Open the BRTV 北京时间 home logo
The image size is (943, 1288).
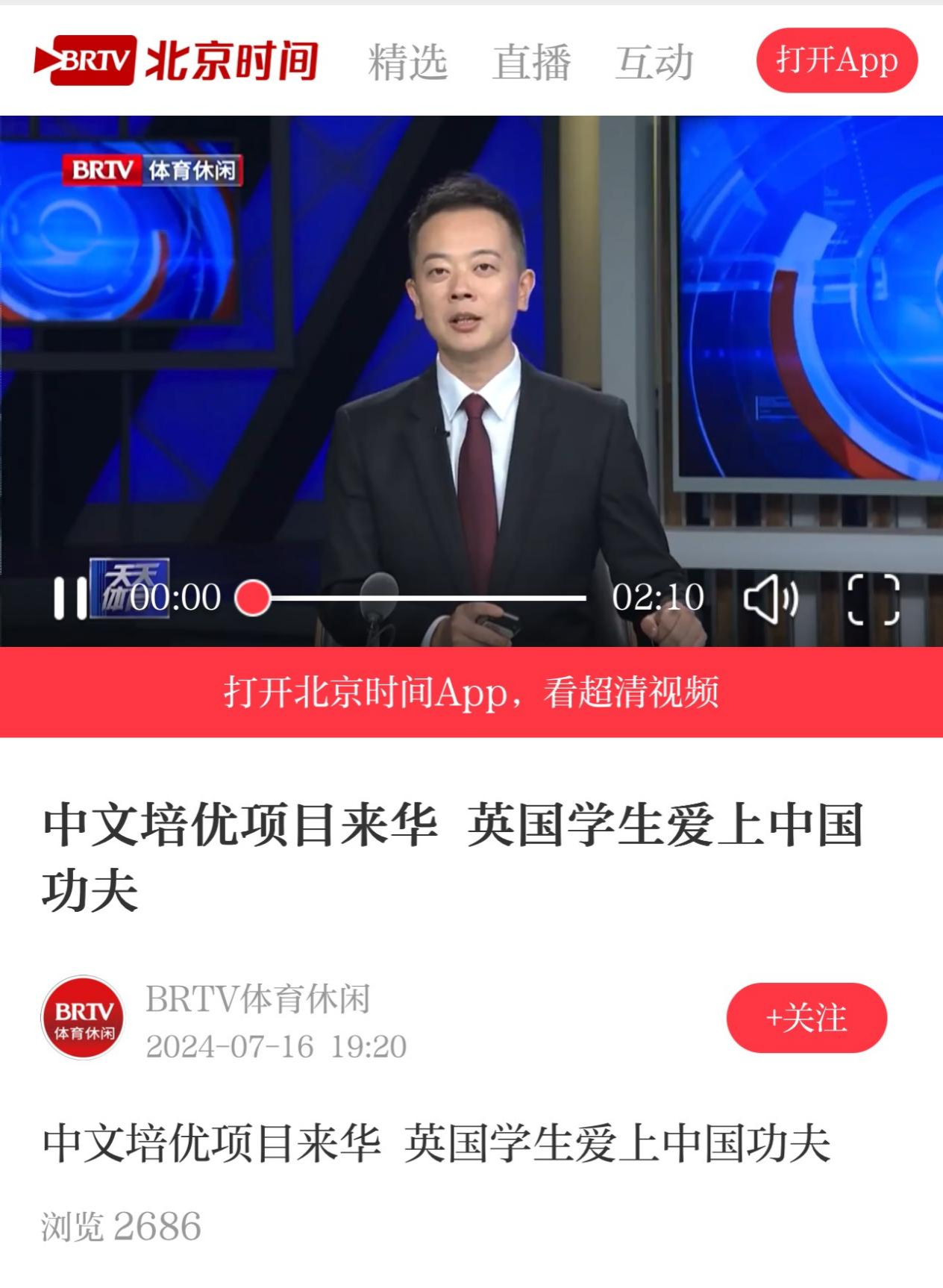coord(176,60)
